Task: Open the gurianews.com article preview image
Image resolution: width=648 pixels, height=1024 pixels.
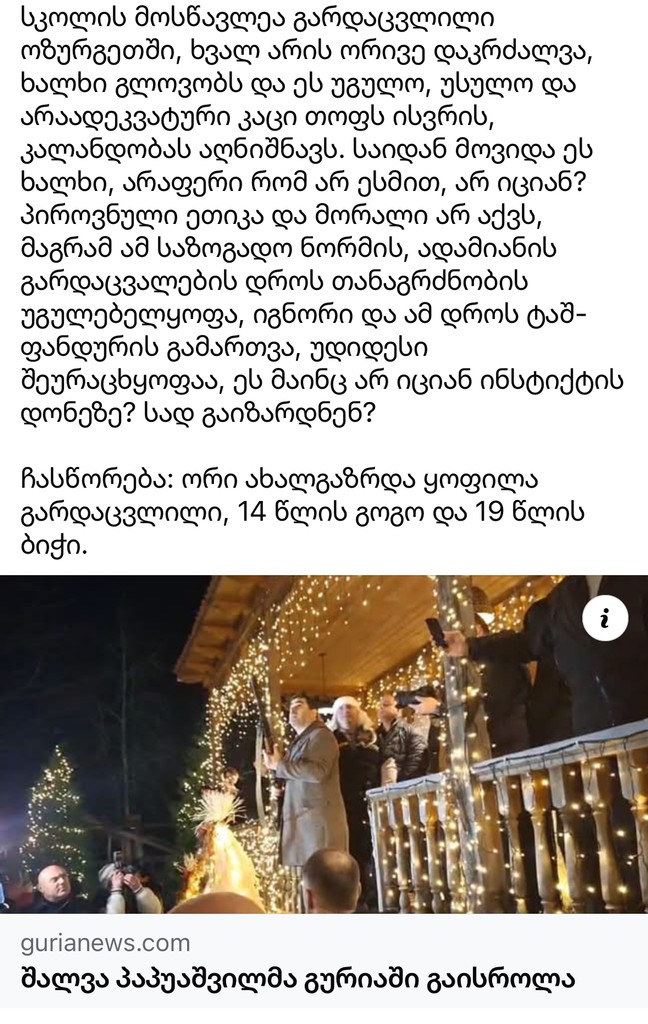Action: [x=300, y=745]
